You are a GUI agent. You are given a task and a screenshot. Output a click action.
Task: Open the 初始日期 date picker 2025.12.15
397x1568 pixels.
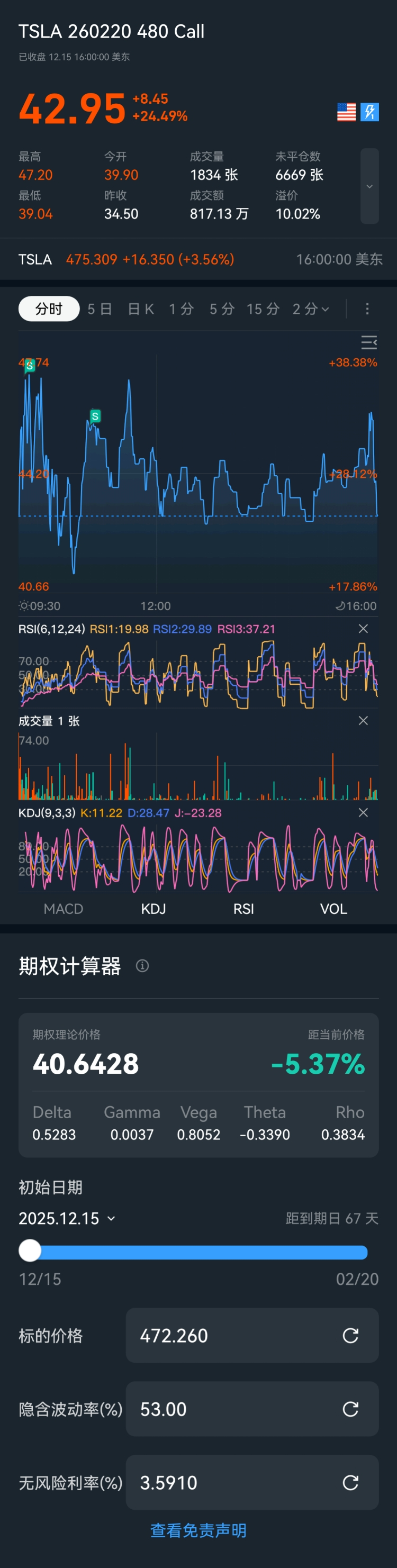(67, 1218)
